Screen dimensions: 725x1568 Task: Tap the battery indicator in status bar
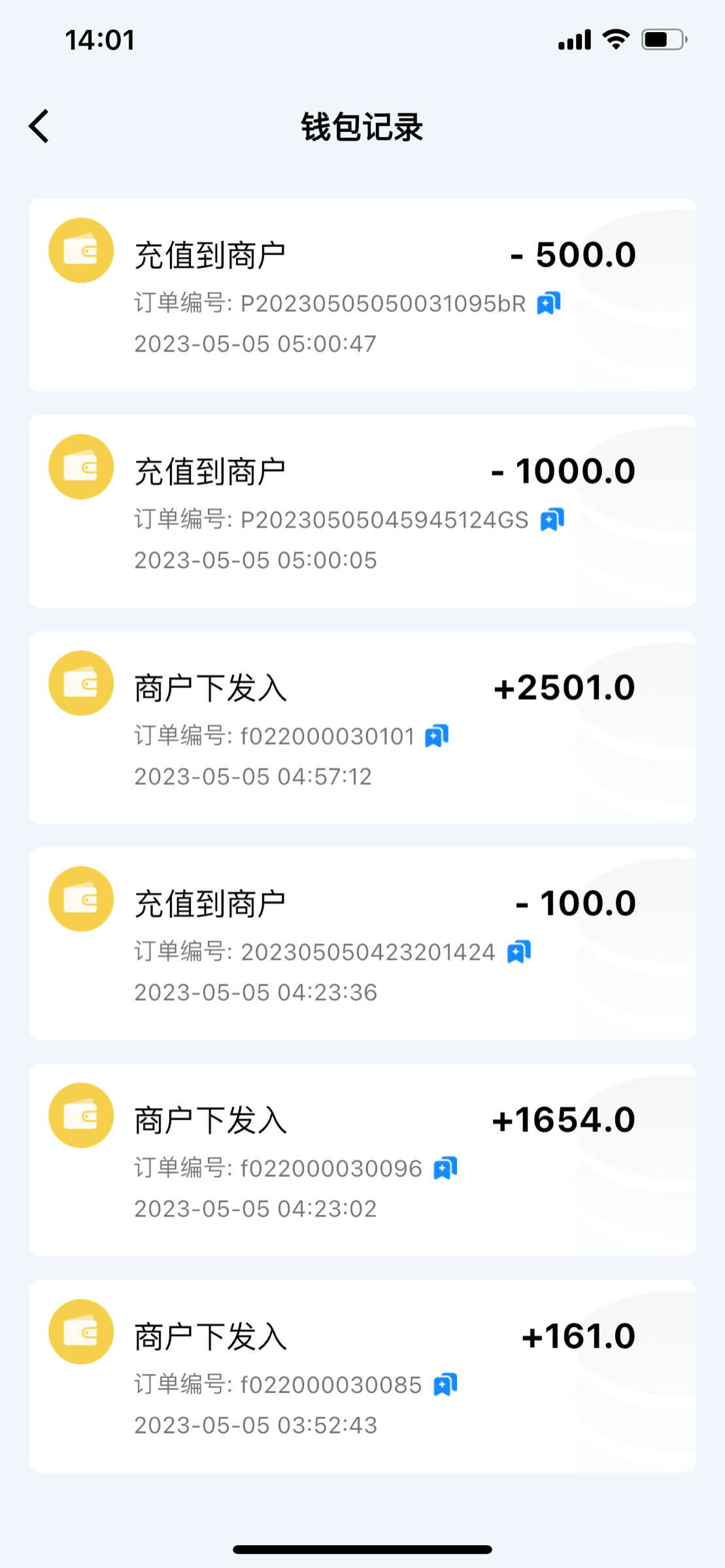[663, 39]
